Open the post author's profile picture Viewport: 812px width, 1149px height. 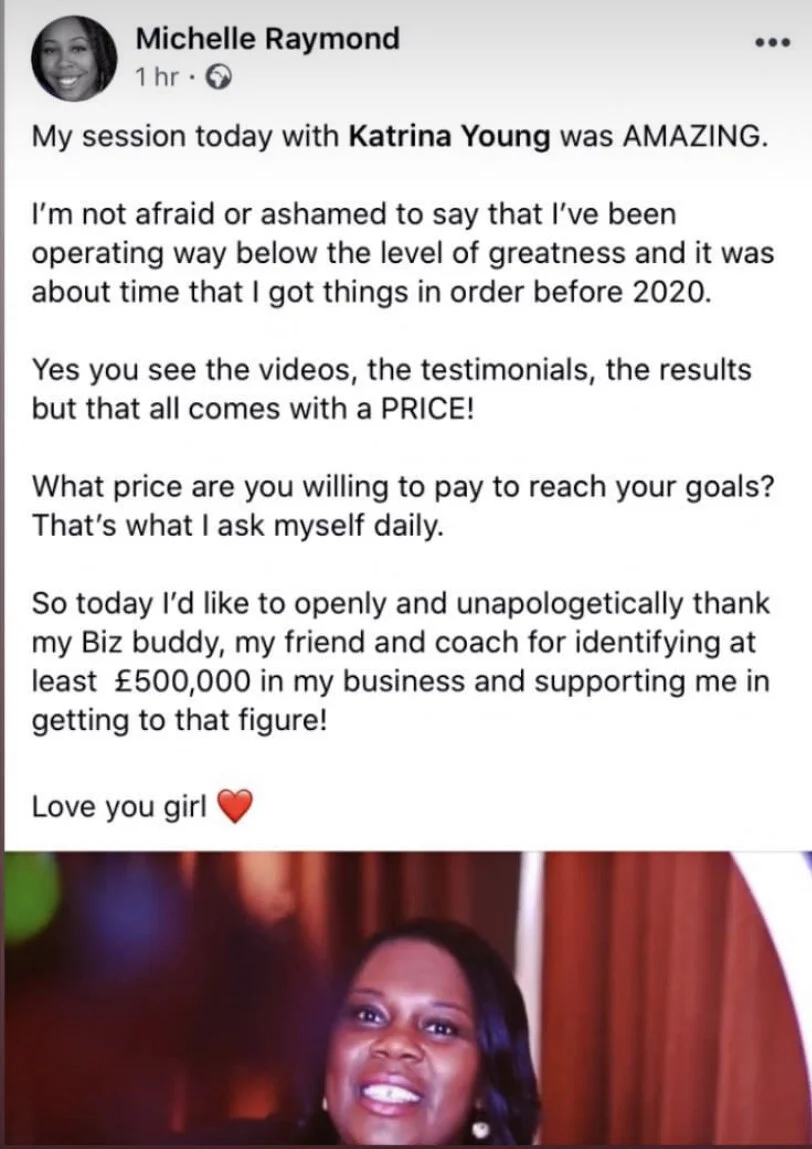73,58
